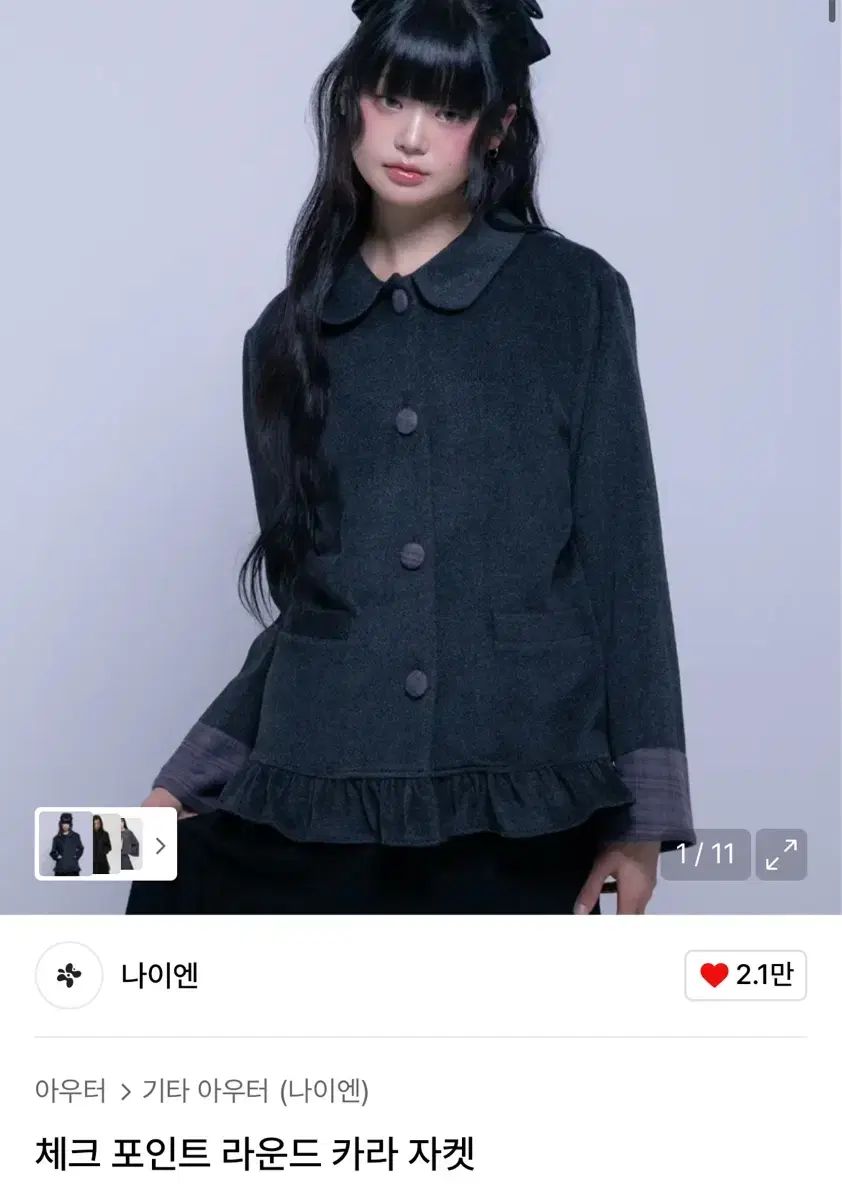This screenshot has height=1200, width=842.
Task: Open the 기타 아우터 (나이엔) category
Action: point(255,1090)
